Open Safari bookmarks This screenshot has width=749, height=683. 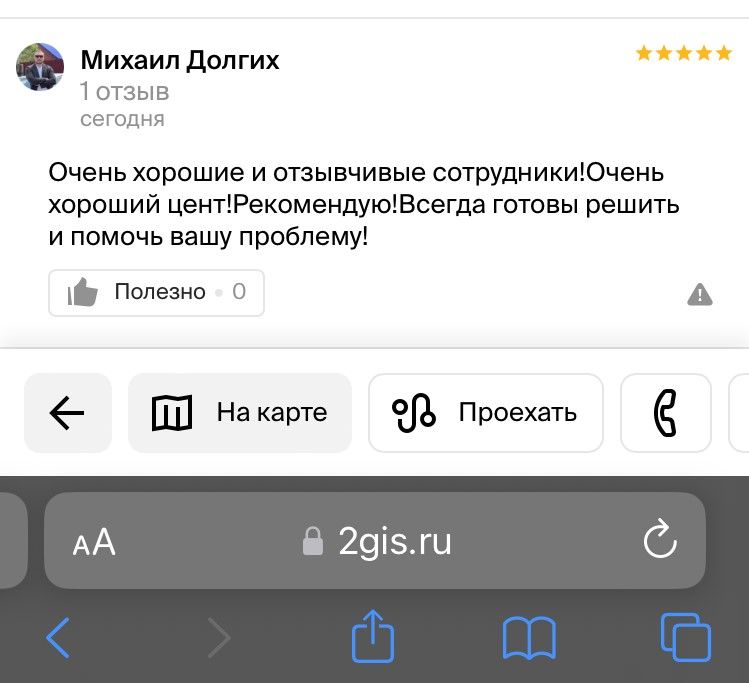click(529, 637)
